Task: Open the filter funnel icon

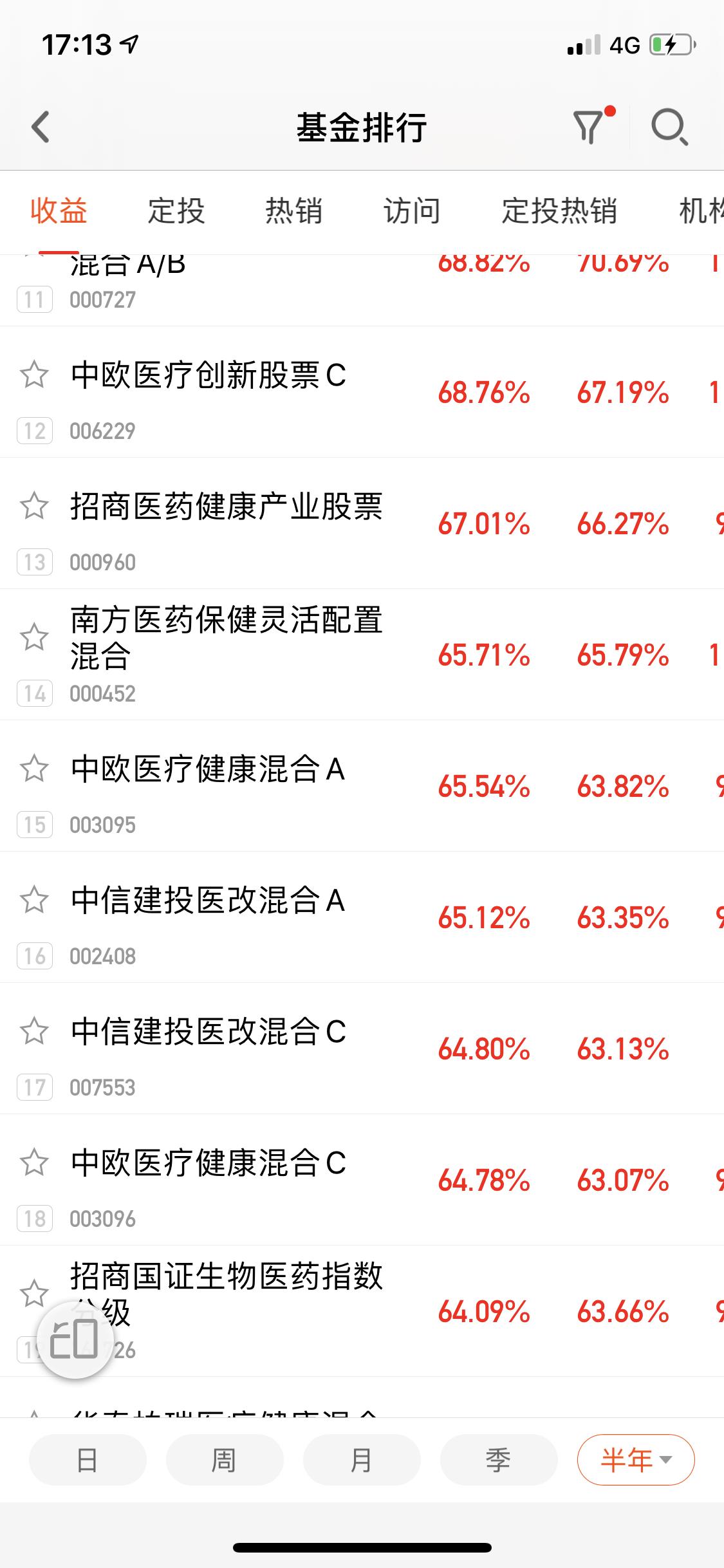Action: [x=589, y=127]
